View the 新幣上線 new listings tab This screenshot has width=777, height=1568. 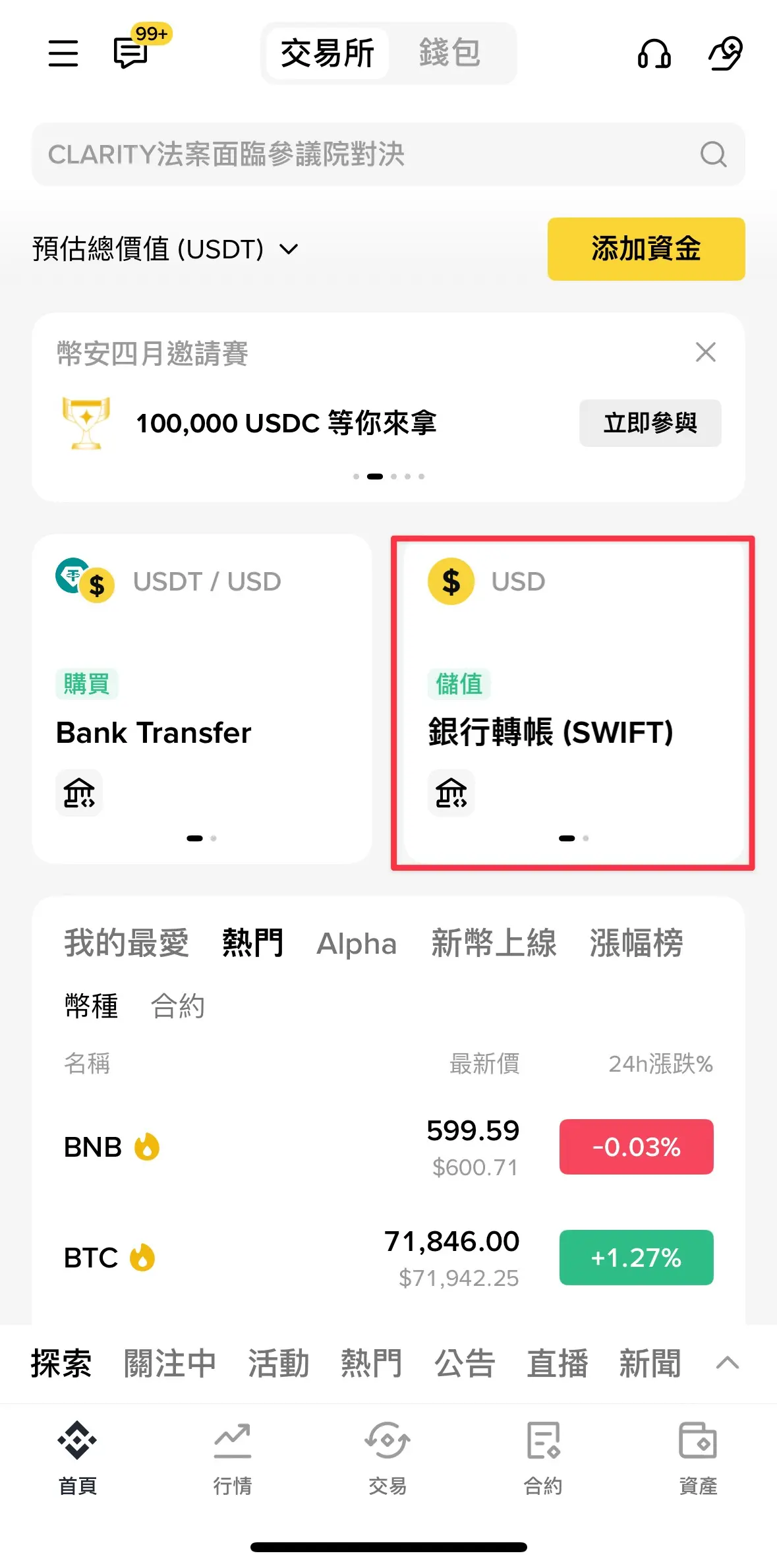point(494,943)
